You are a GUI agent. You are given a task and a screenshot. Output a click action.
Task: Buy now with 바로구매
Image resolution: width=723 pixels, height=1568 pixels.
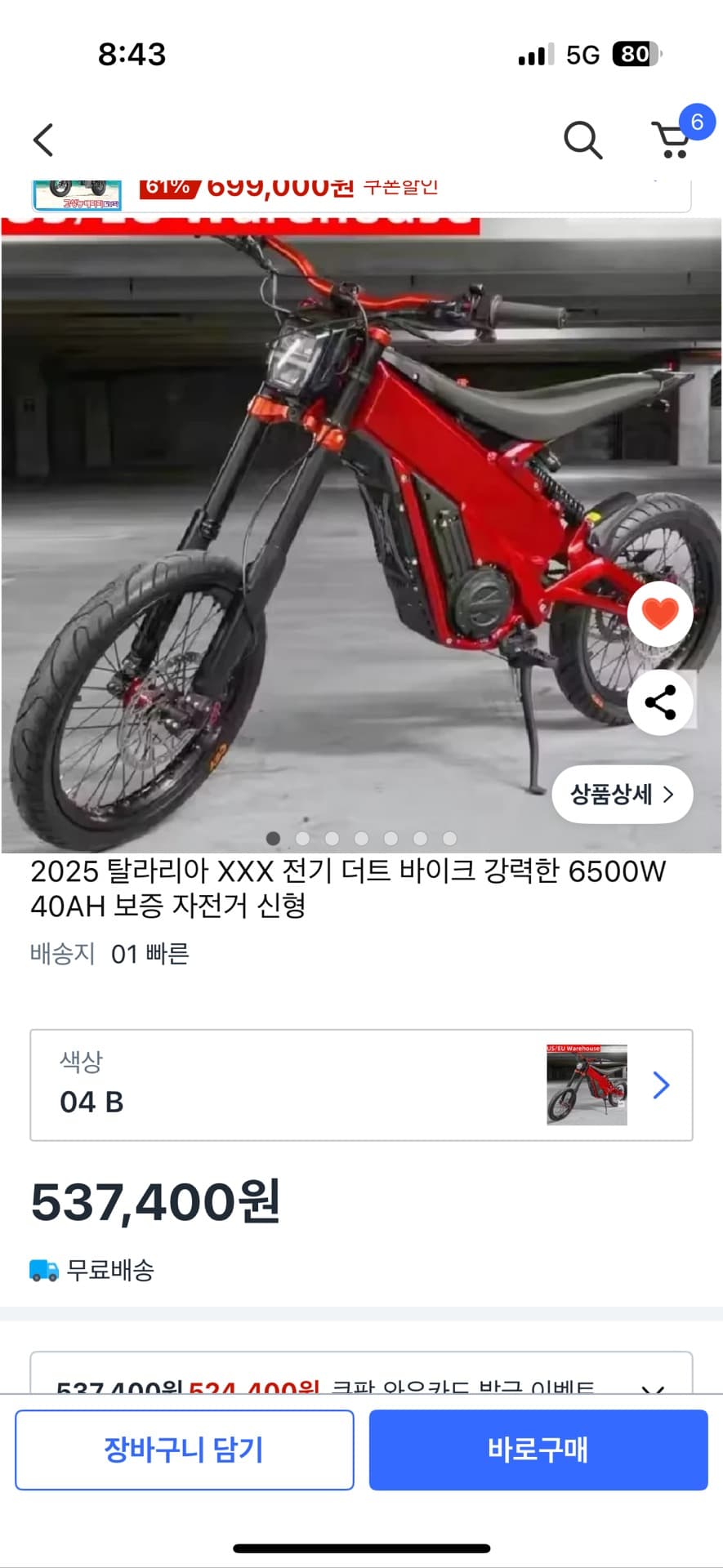coord(538,1450)
